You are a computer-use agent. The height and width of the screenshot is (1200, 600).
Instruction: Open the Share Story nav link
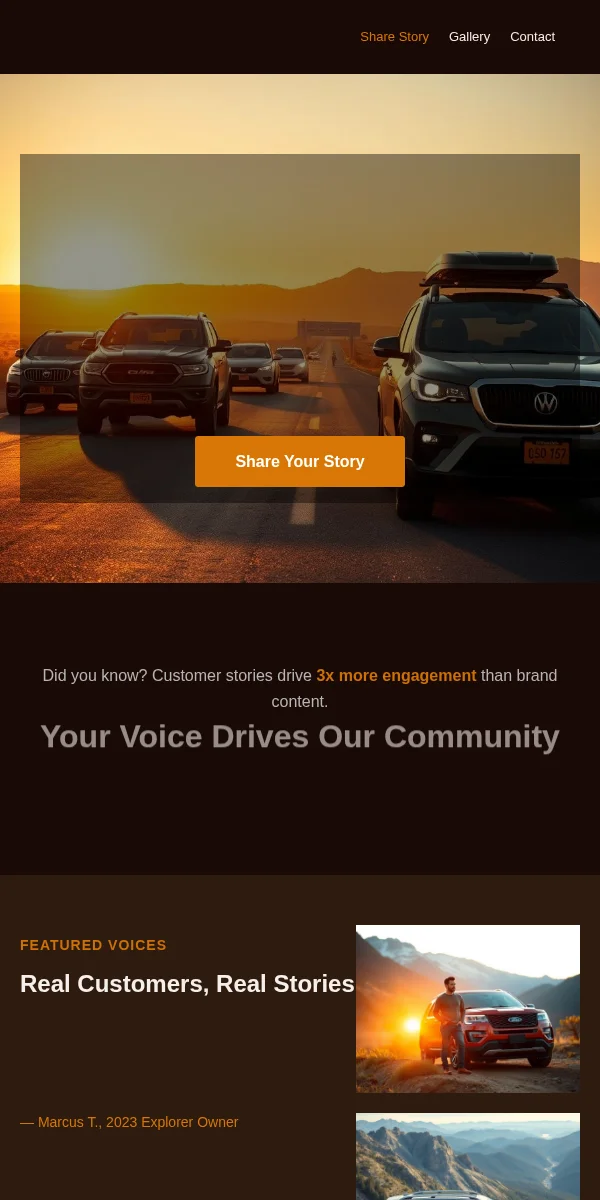[x=394, y=37]
